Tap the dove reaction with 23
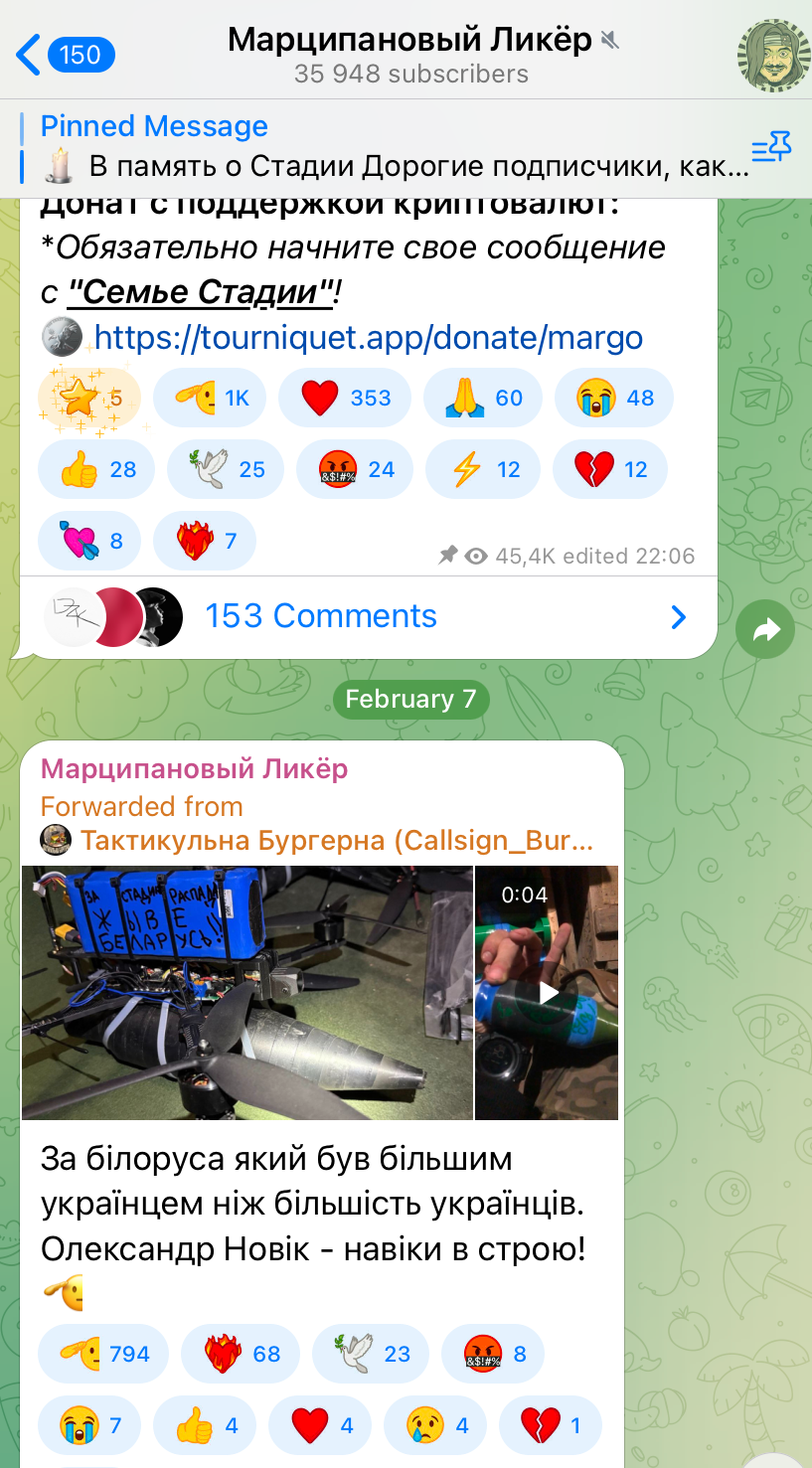 click(x=370, y=1354)
